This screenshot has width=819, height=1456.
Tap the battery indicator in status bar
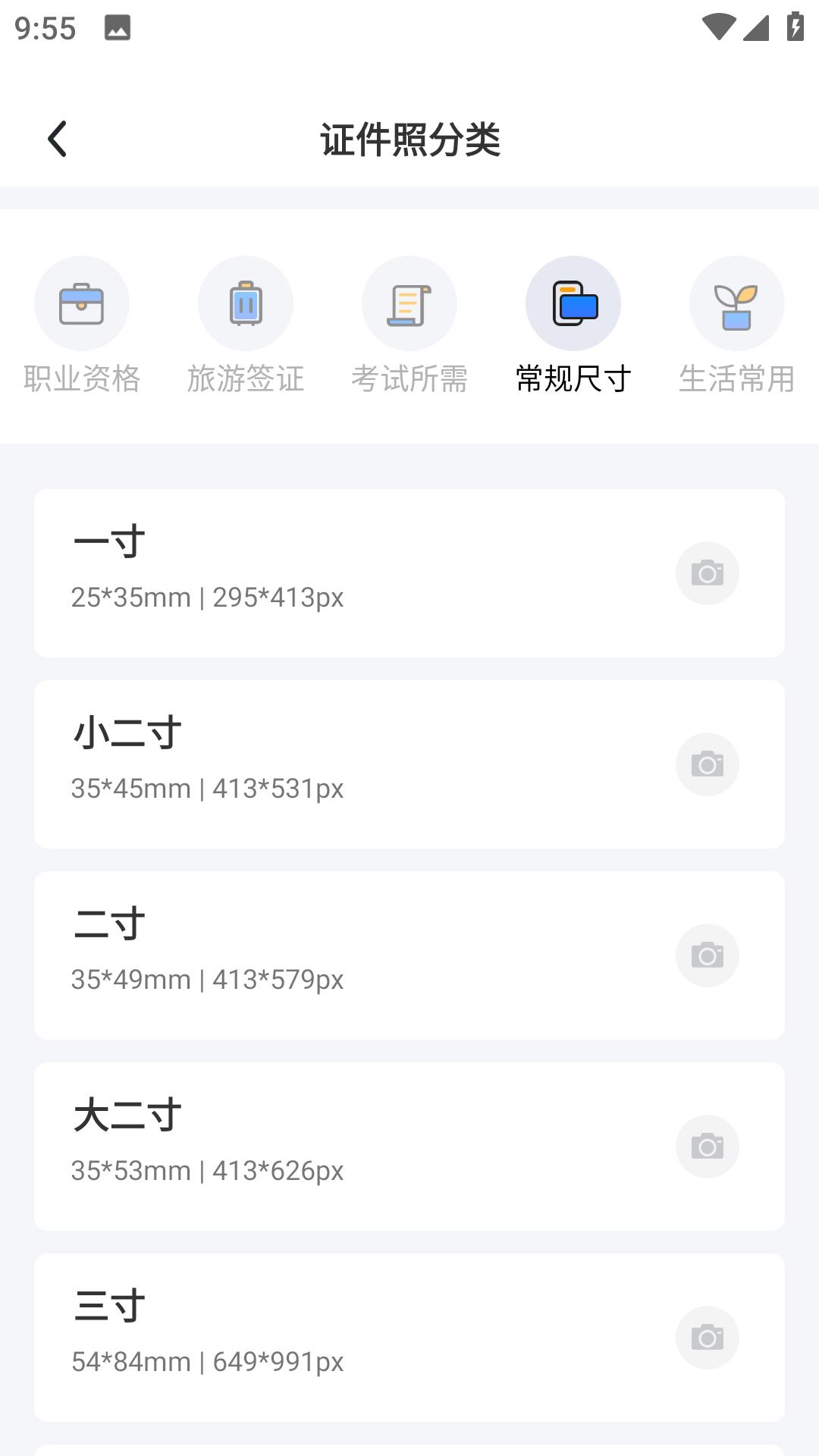click(x=794, y=27)
